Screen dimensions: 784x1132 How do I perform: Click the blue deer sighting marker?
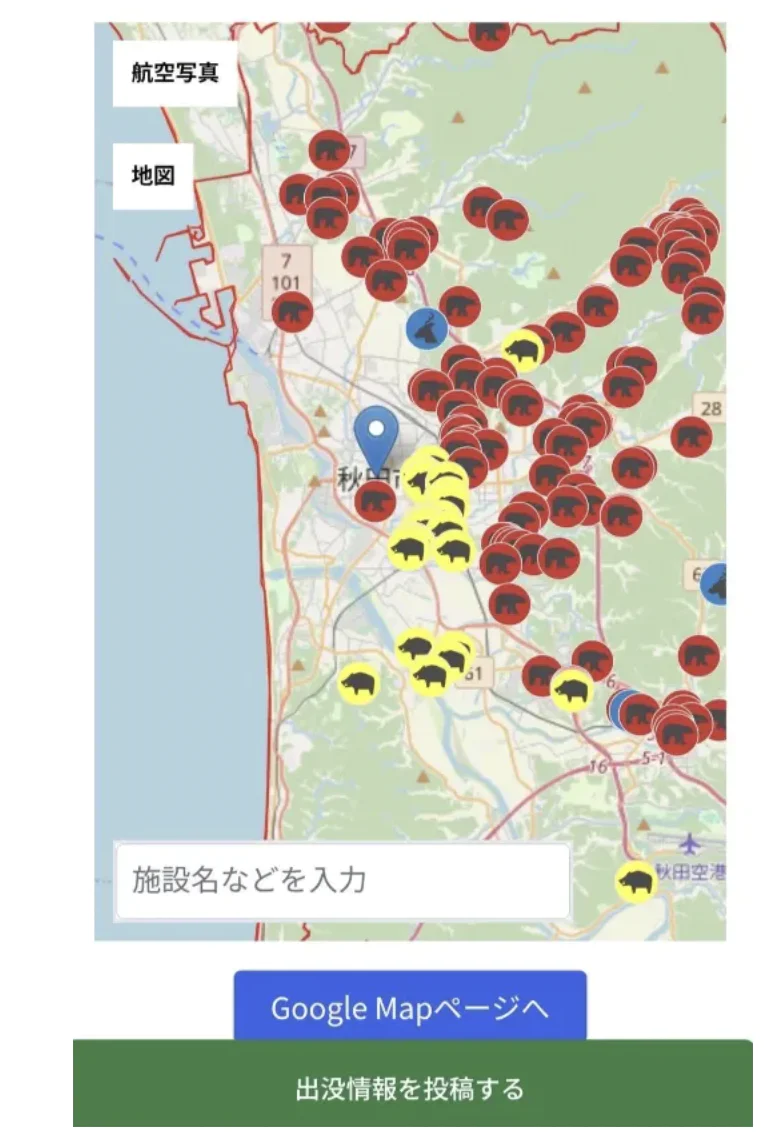424,330
